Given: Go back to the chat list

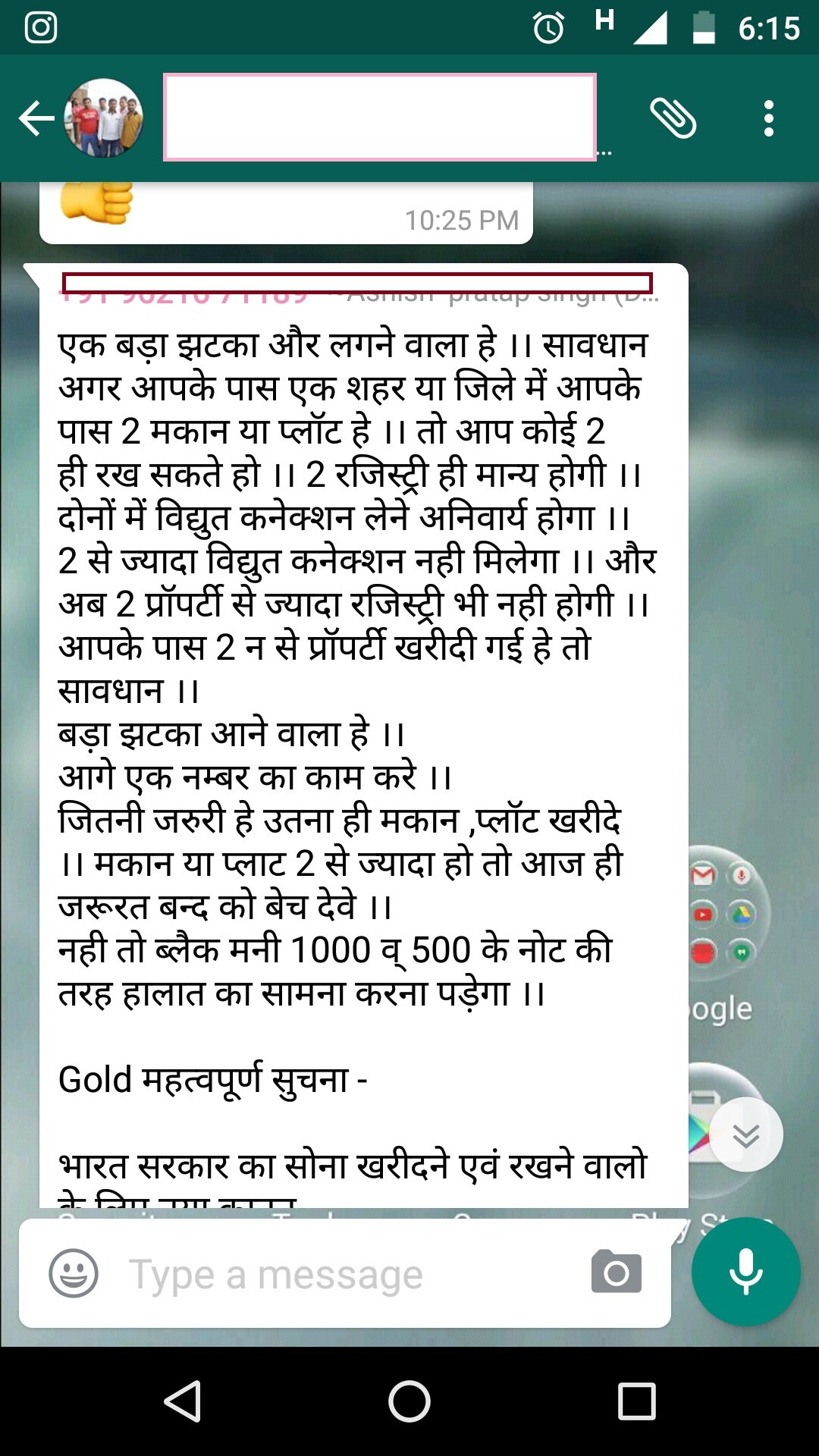Looking at the screenshot, I should click(36, 119).
